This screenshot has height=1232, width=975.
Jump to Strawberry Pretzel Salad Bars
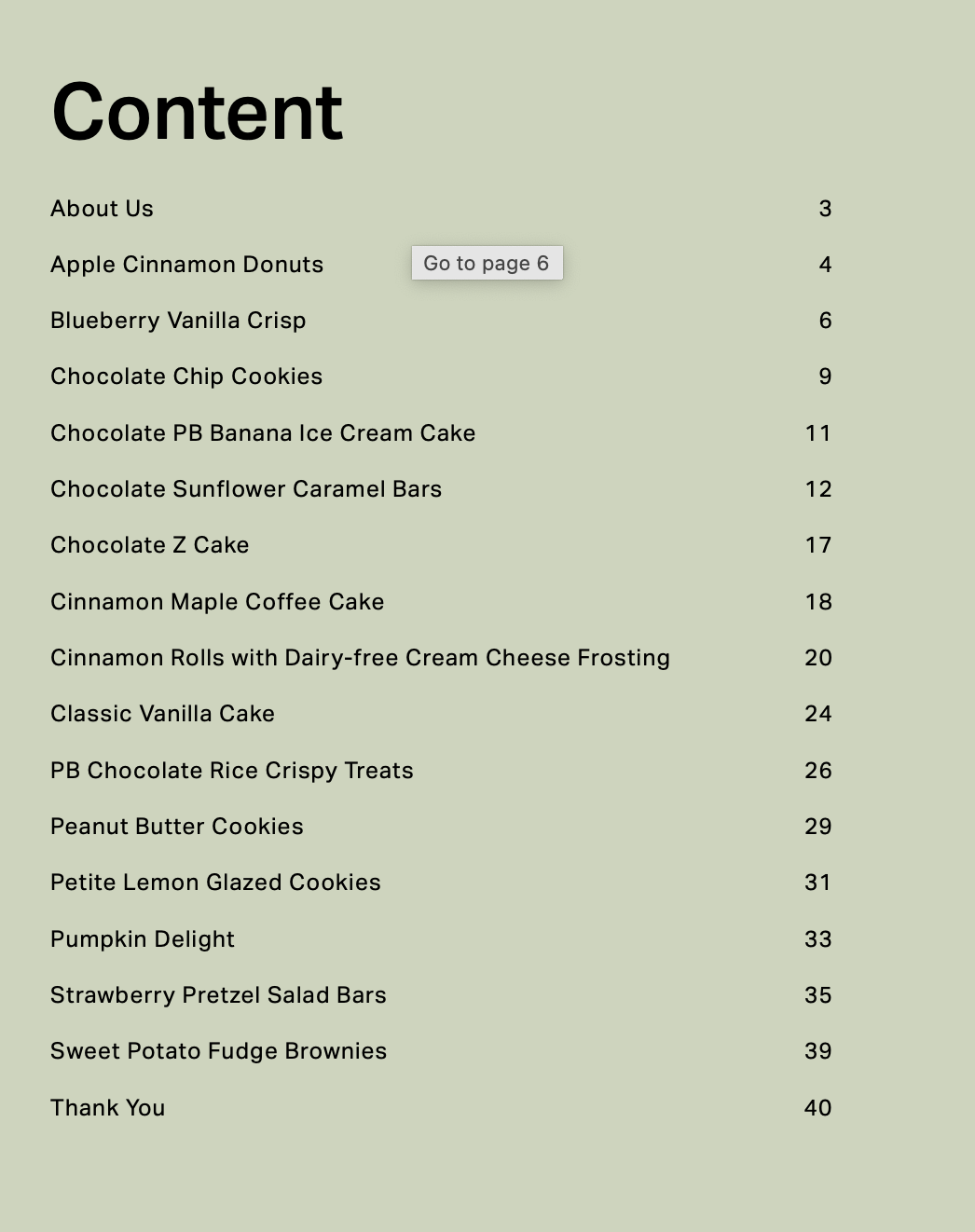point(218,995)
